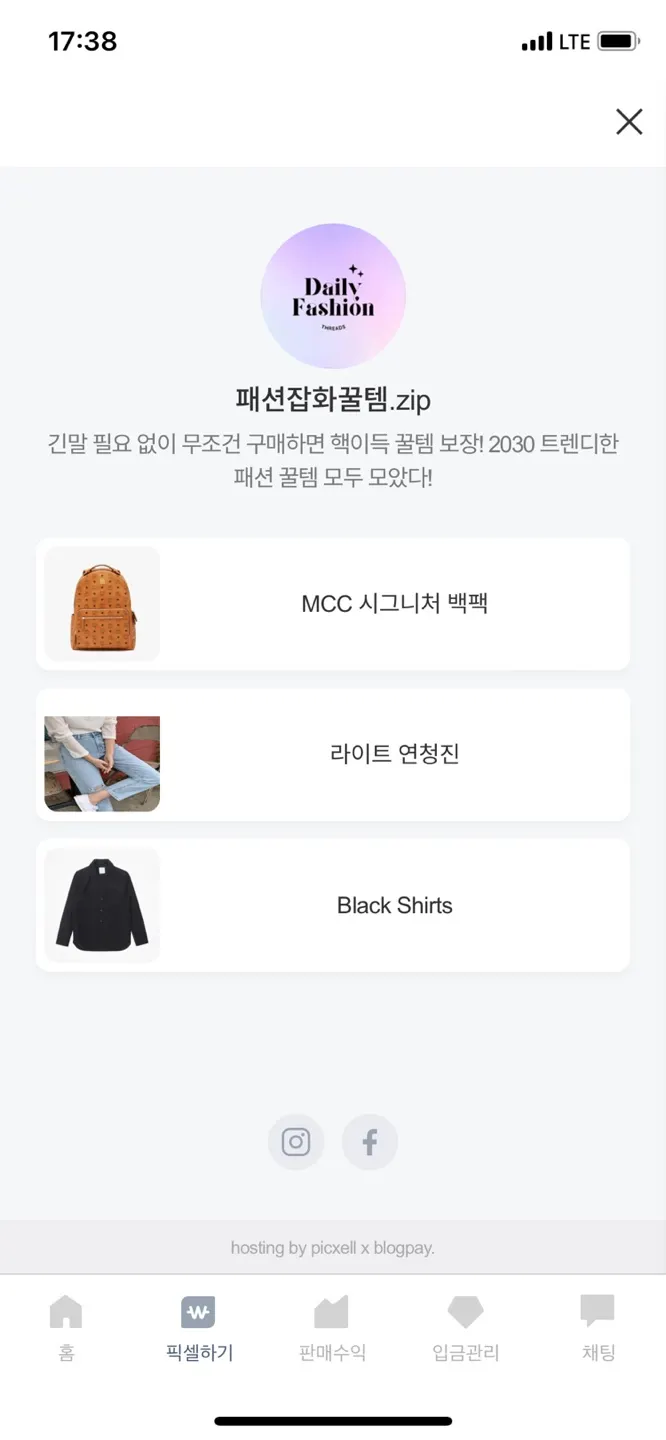Open the MCC 시그니처 백팩 item
Screen dimensions: 666x1440
333,604
